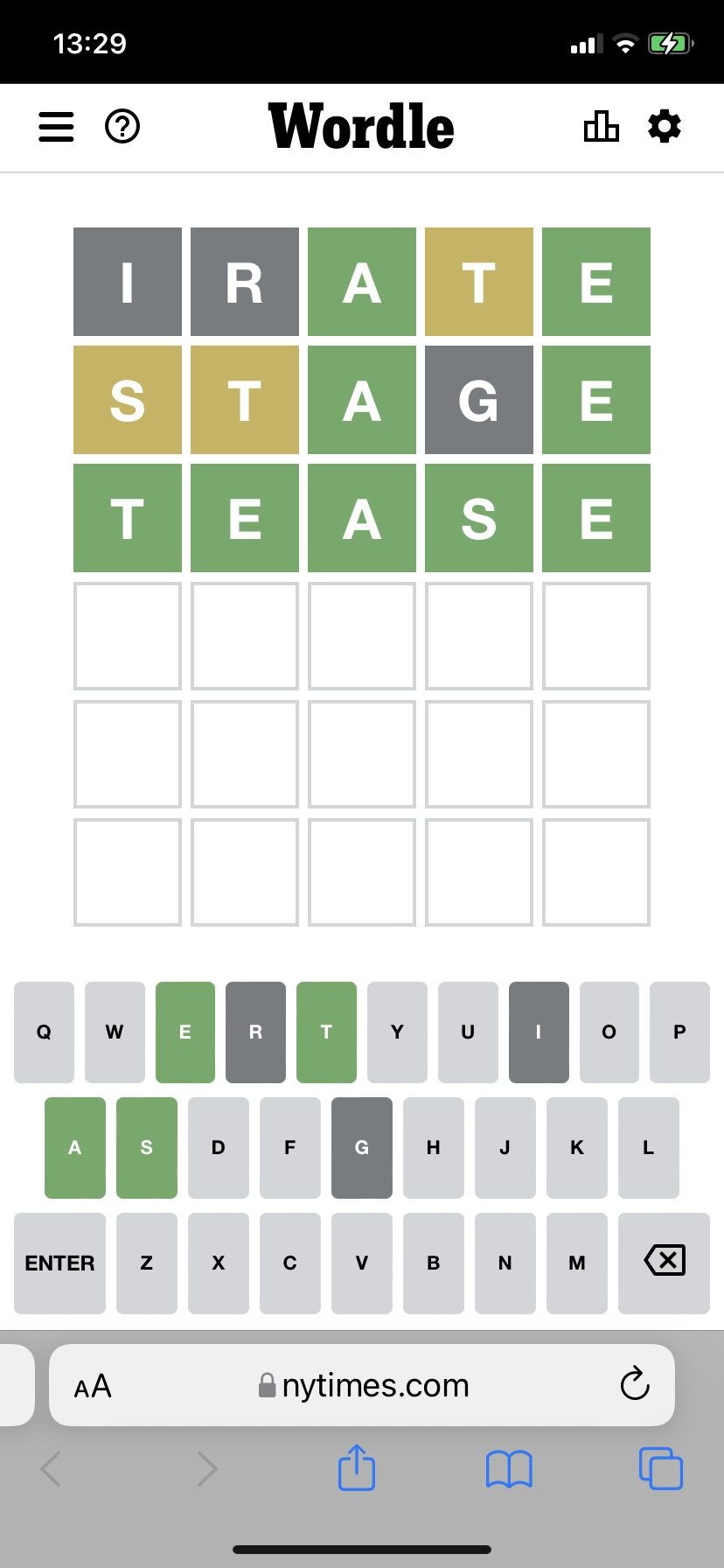This screenshot has width=724, height=1568.
Task: Choose the letter O key
Action: [609, 1032]
